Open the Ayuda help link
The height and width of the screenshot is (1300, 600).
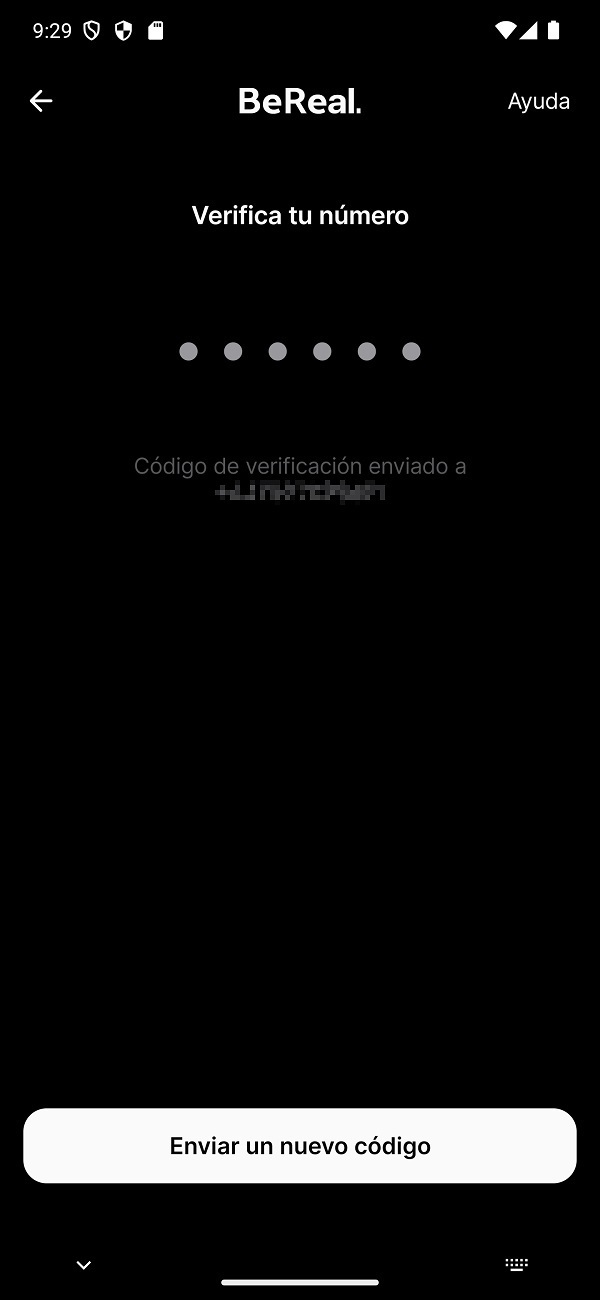[x=538, y=102]
